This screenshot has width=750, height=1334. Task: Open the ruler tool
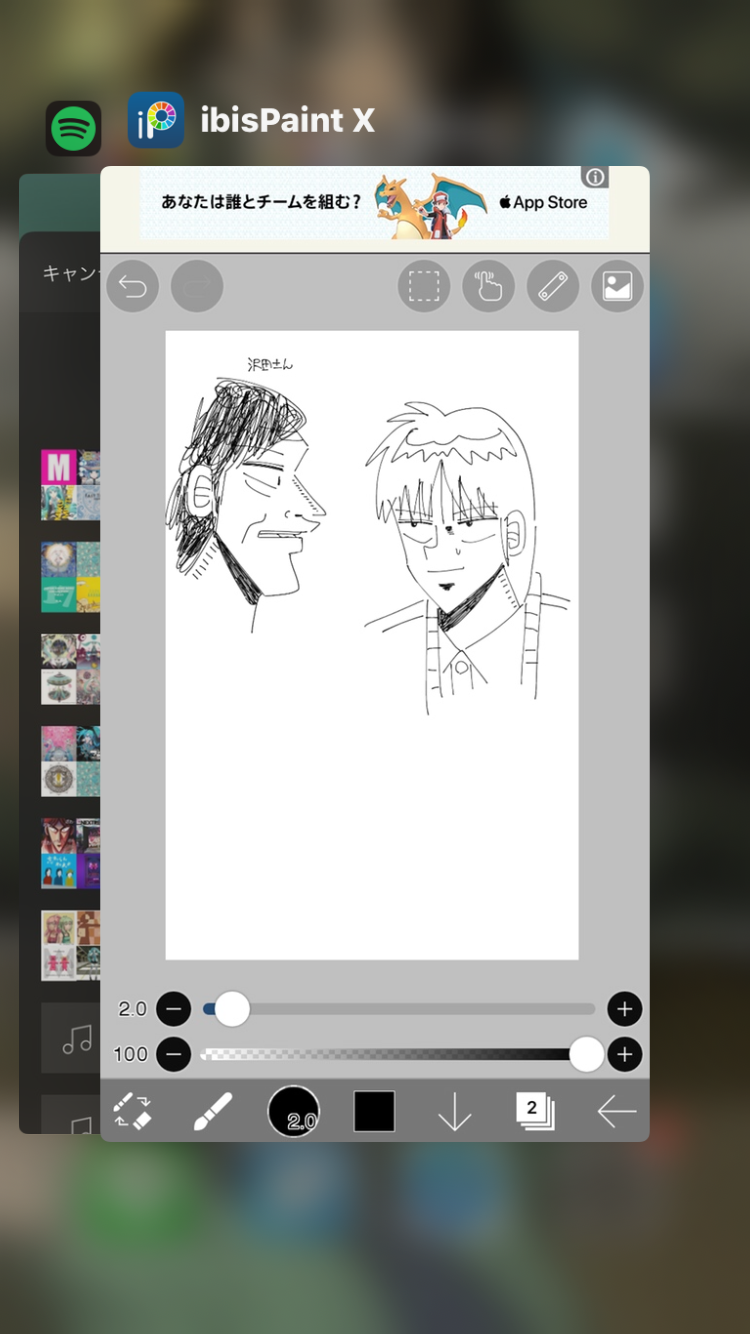click(x=553, y=288)
